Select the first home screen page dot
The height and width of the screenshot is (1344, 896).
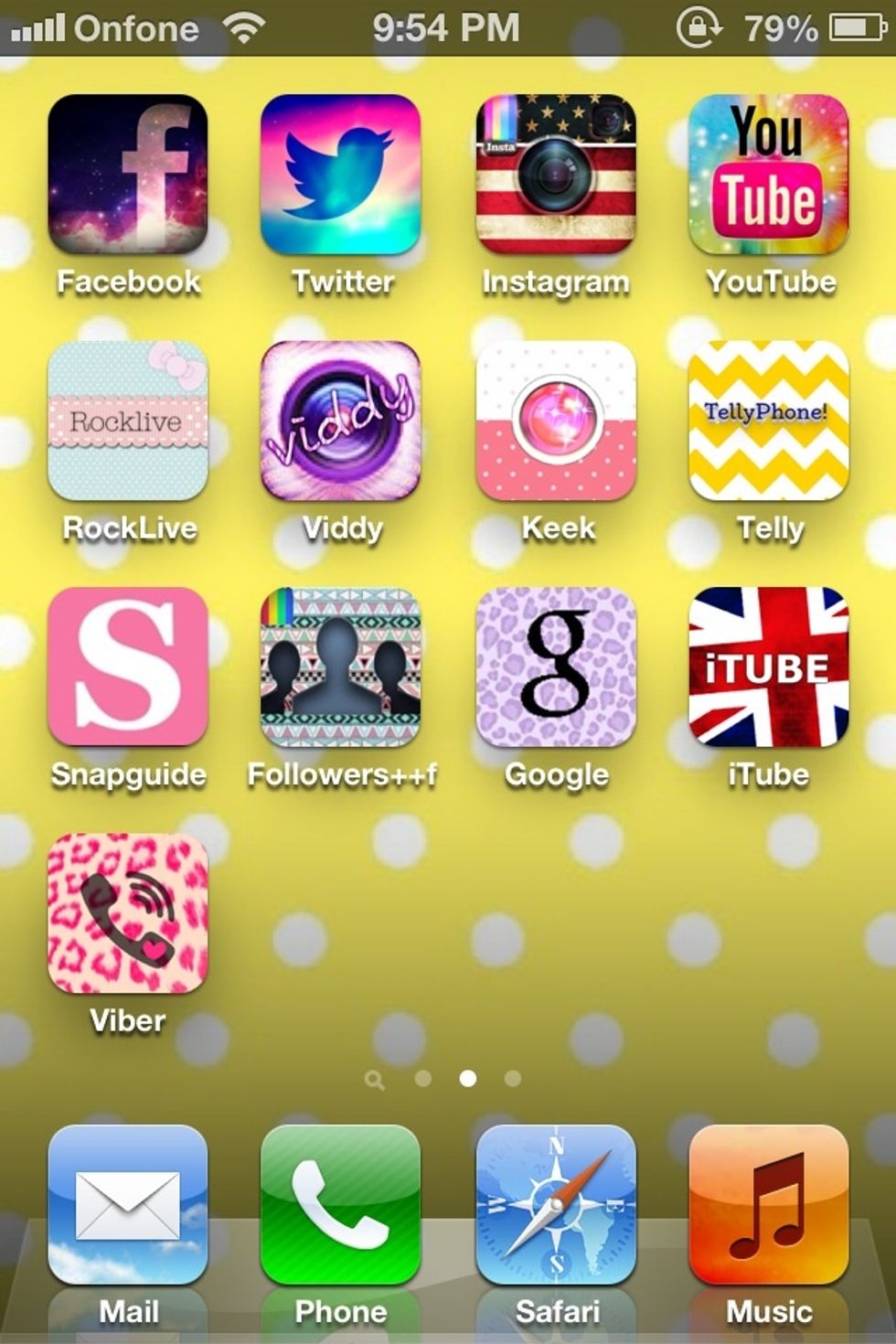click(x=423, y=1079)
